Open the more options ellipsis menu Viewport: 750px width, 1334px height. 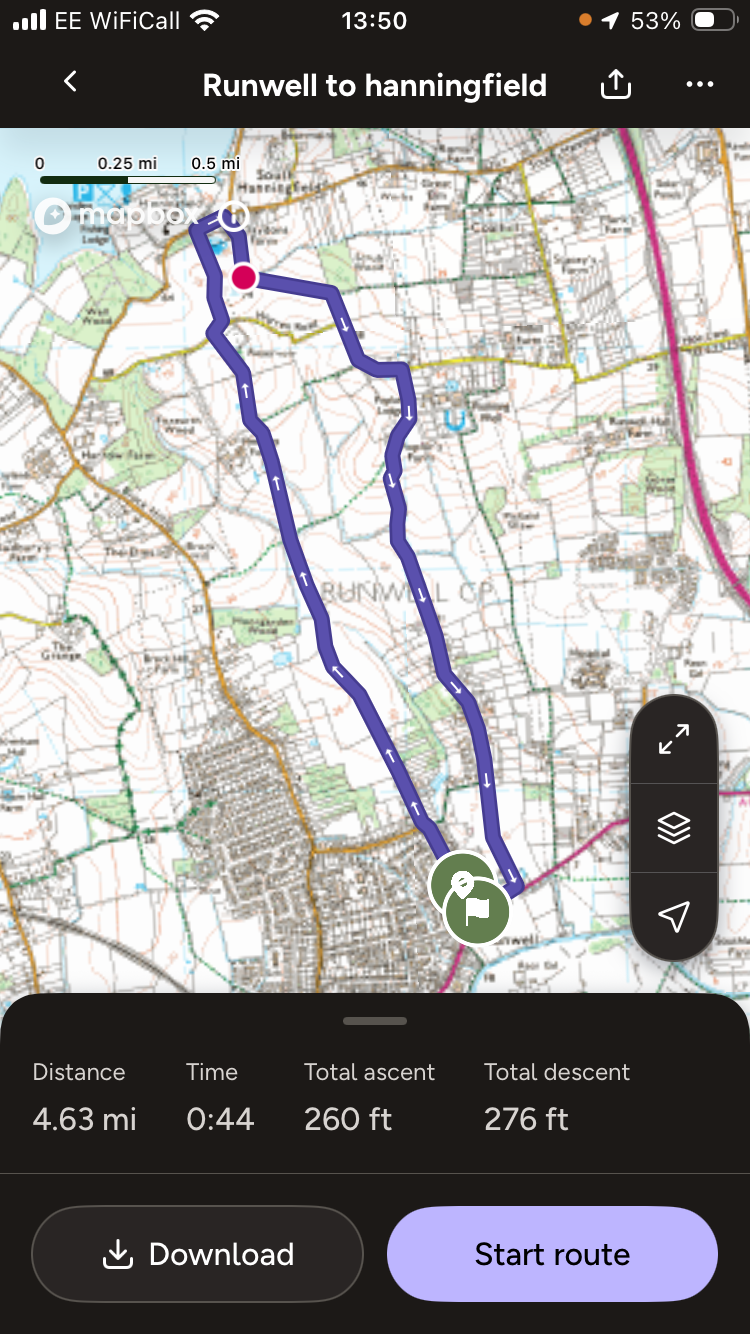point(699,85)
